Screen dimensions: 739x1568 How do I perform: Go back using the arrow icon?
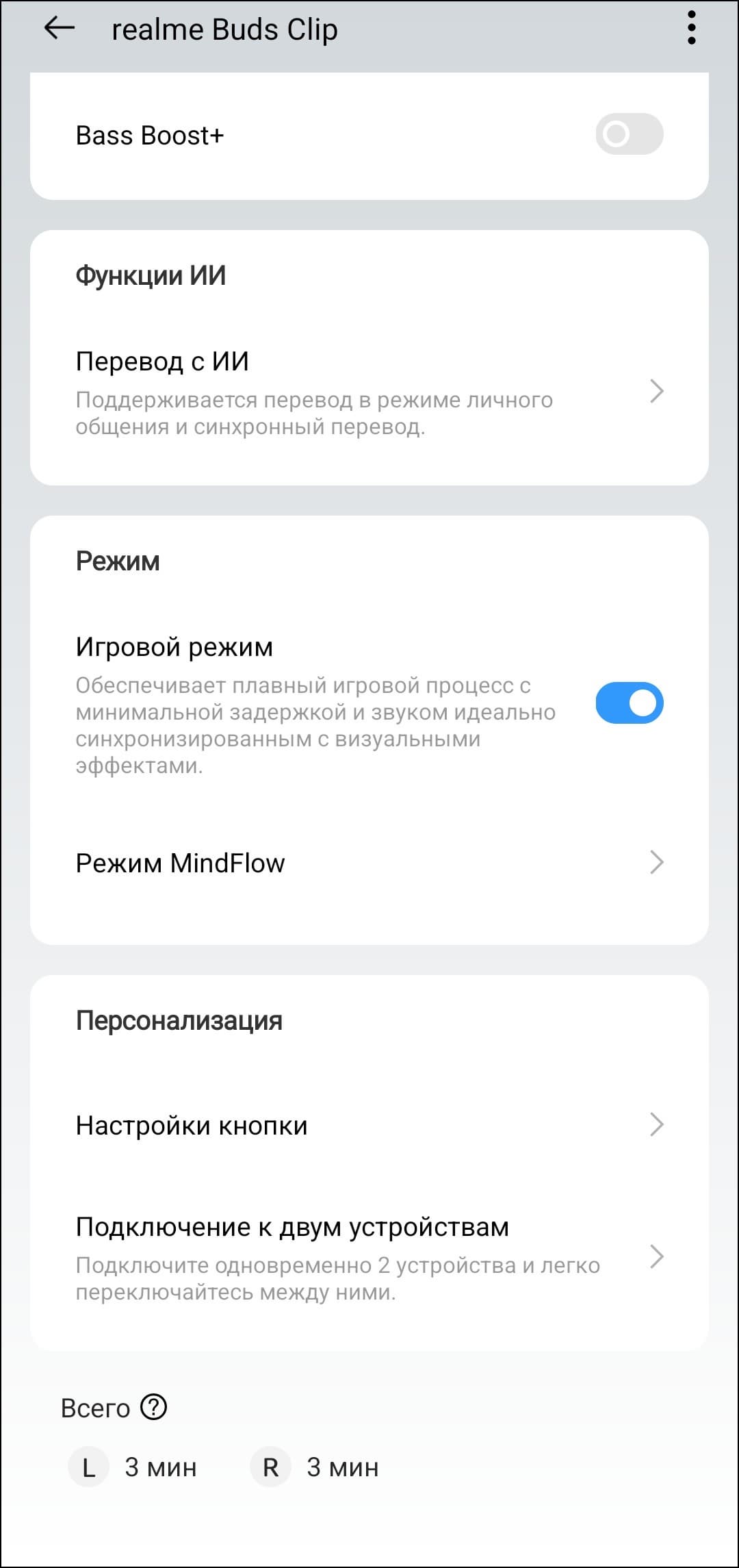click(x=59, y=29)
